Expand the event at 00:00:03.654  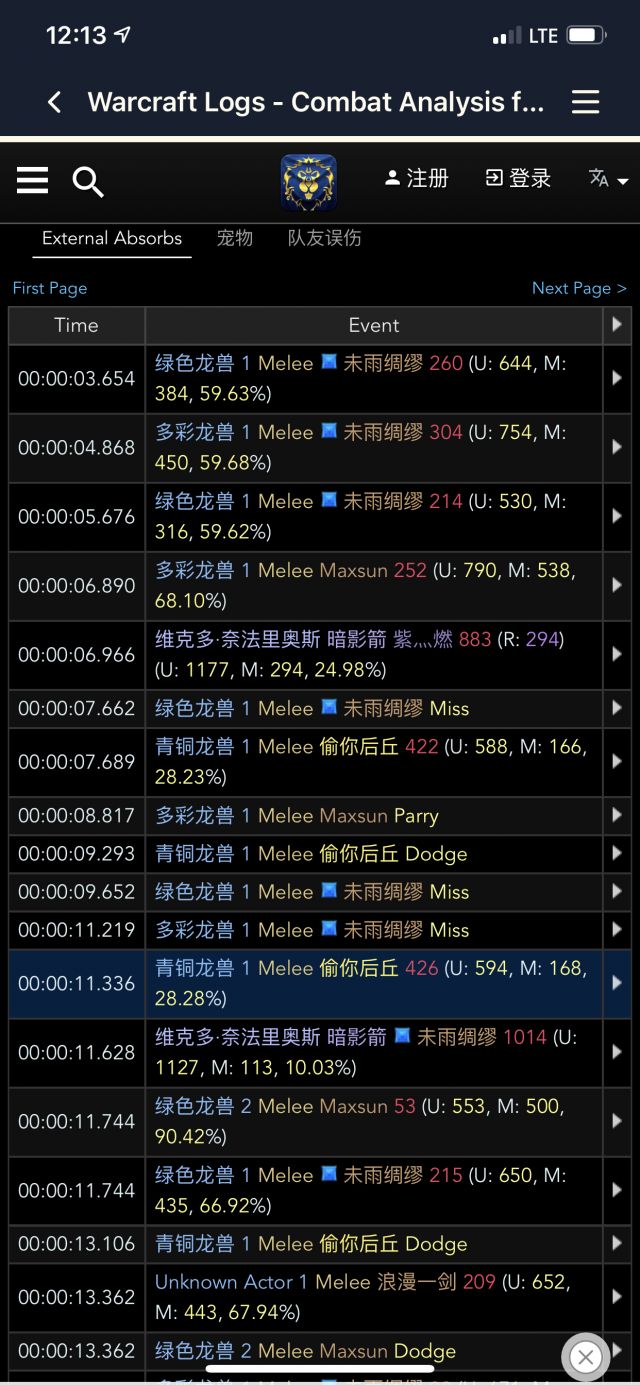[x=617, y=379]
